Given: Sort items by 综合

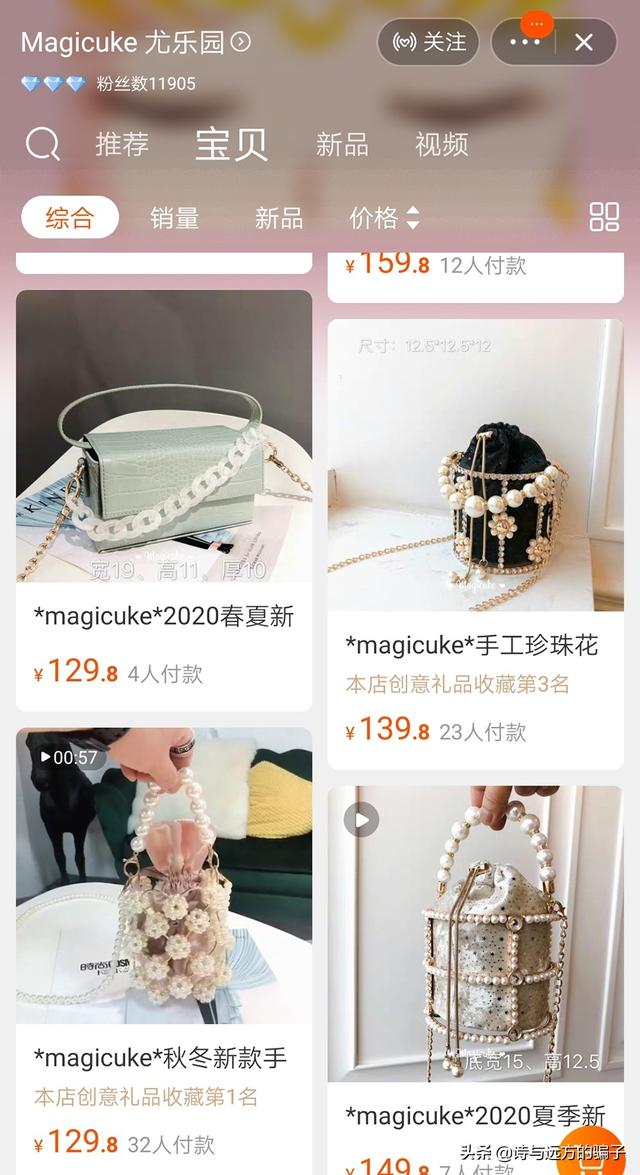Looking at the screenshot, I should coord(70,217).
